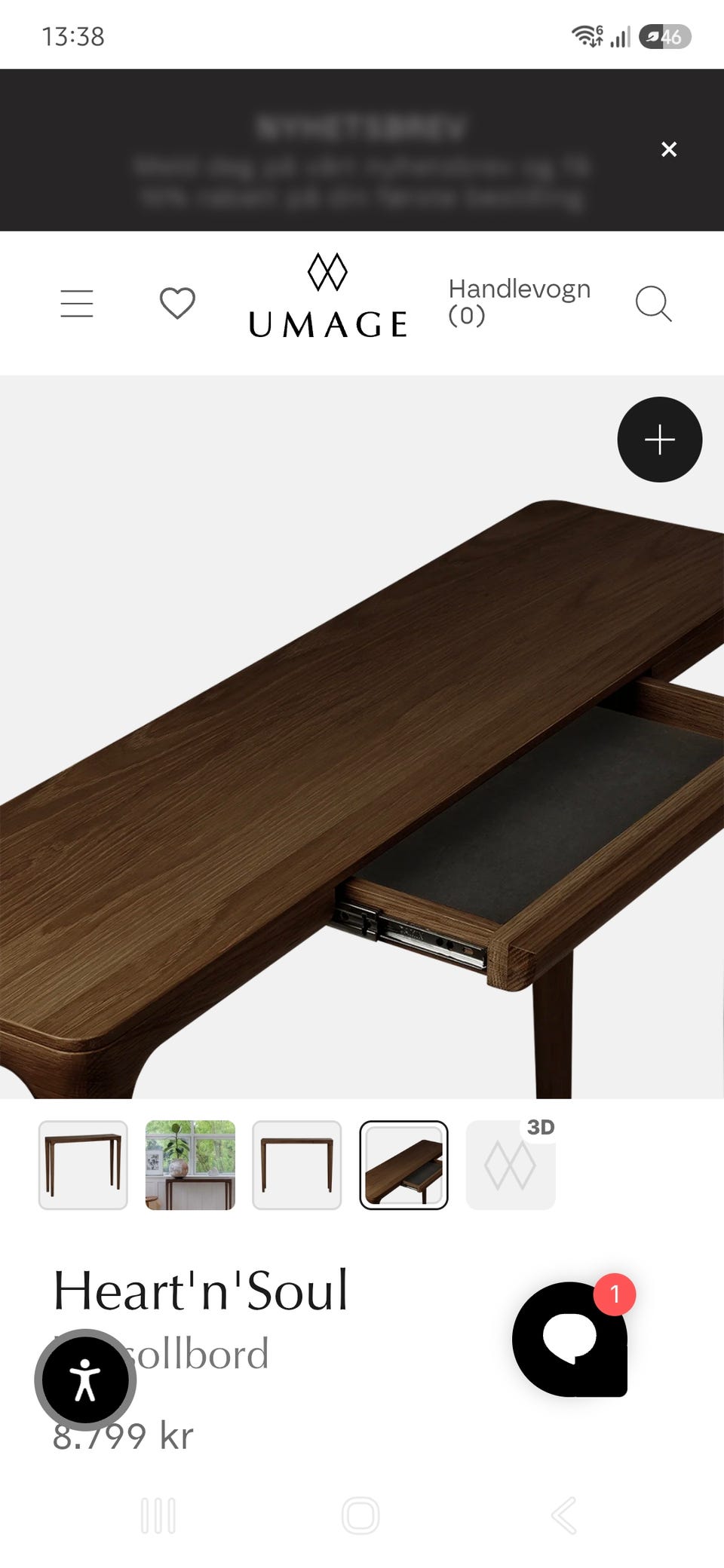Screen dimensions: 724x1568
Task: Select the first front-view table thumbnail
Action: coord(83,1165)
